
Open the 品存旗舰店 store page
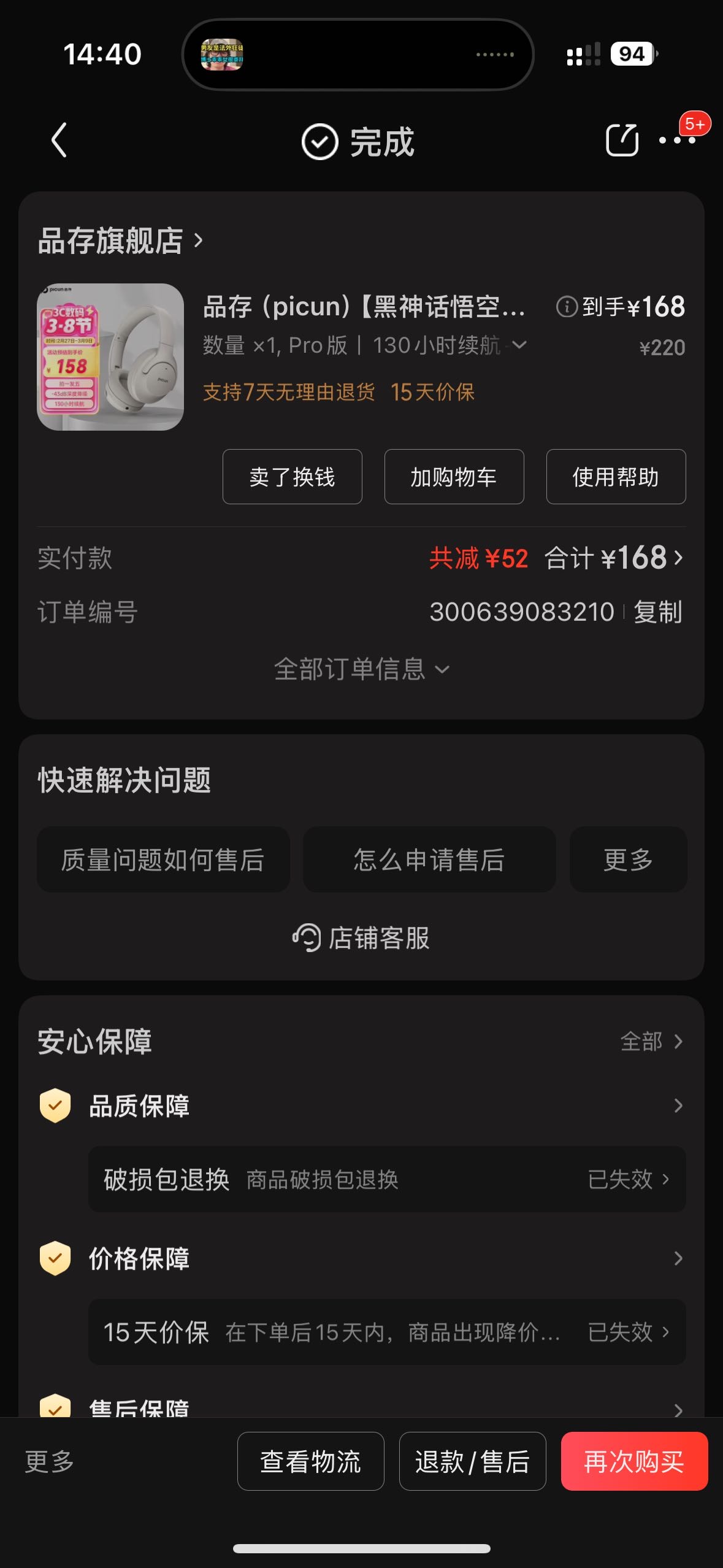[120, 240]
